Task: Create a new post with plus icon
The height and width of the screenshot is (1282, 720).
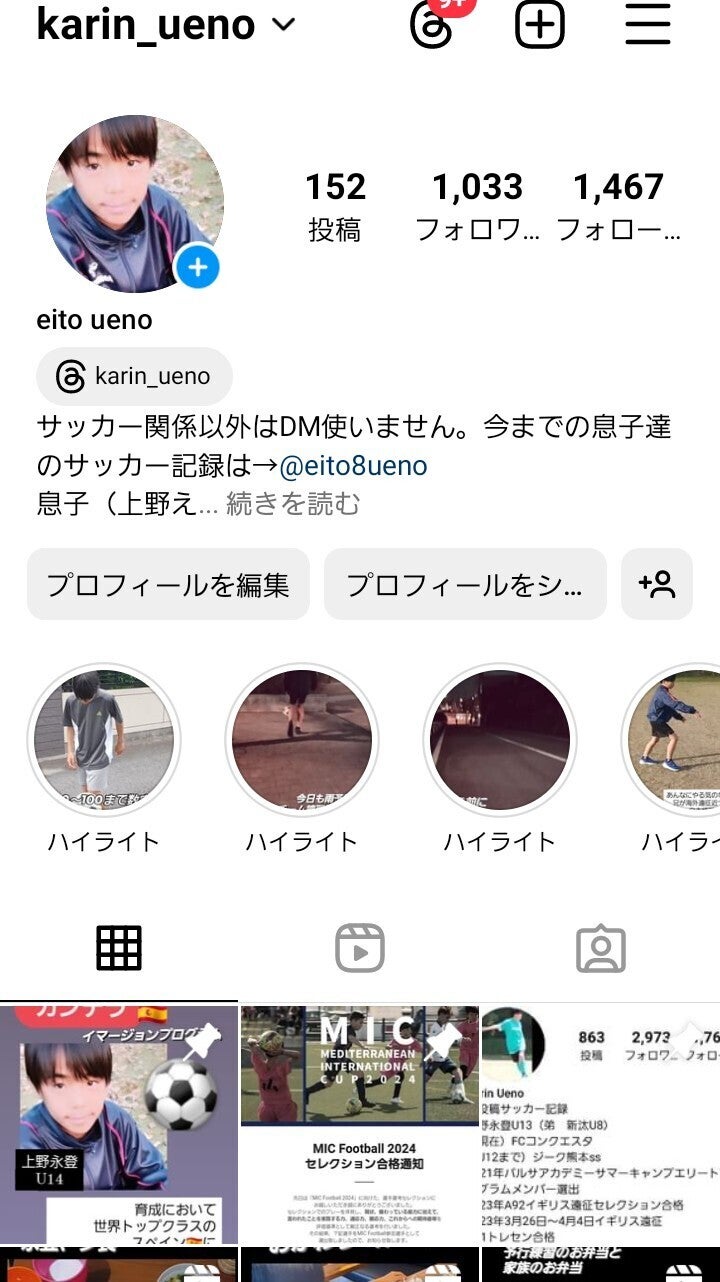Action: pyautogui.click(x=540, y=24)
